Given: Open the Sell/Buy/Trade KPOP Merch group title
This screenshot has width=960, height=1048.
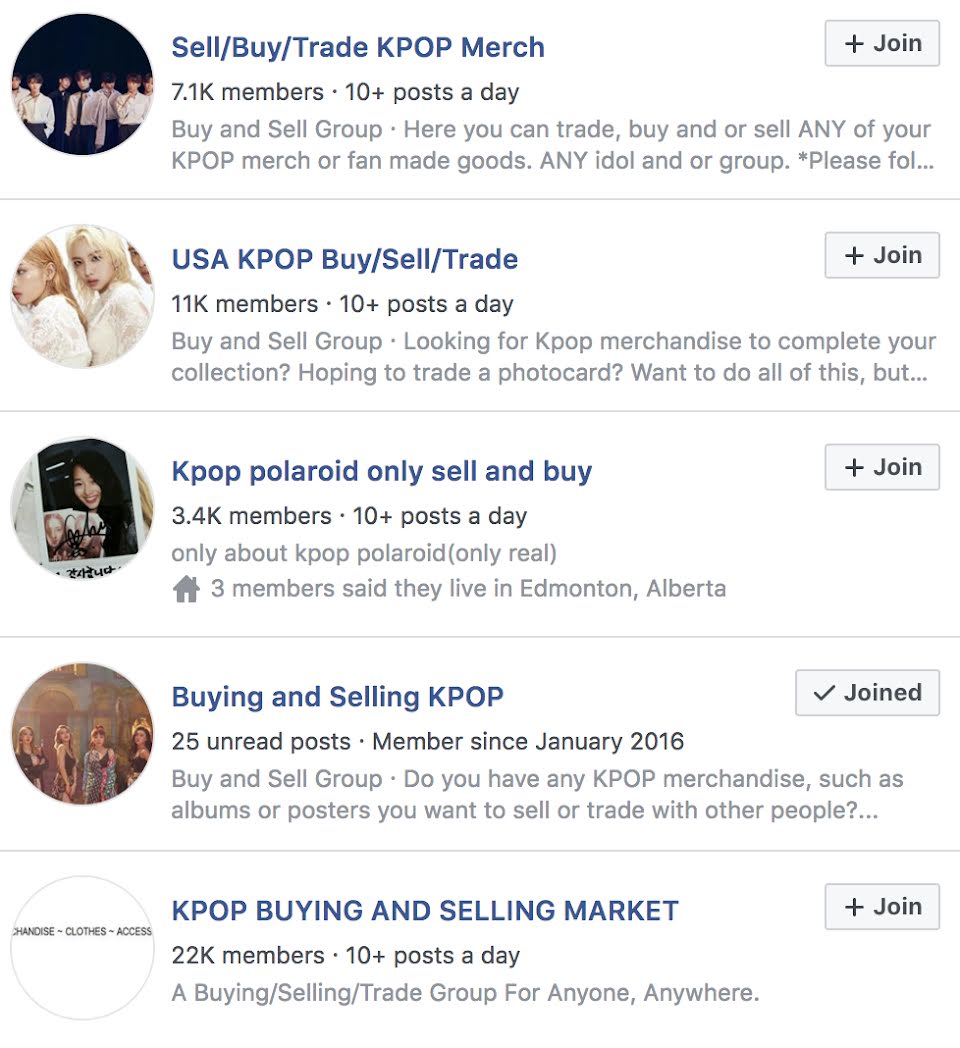Looking at the screenshot, I should (x=358, y=47).
